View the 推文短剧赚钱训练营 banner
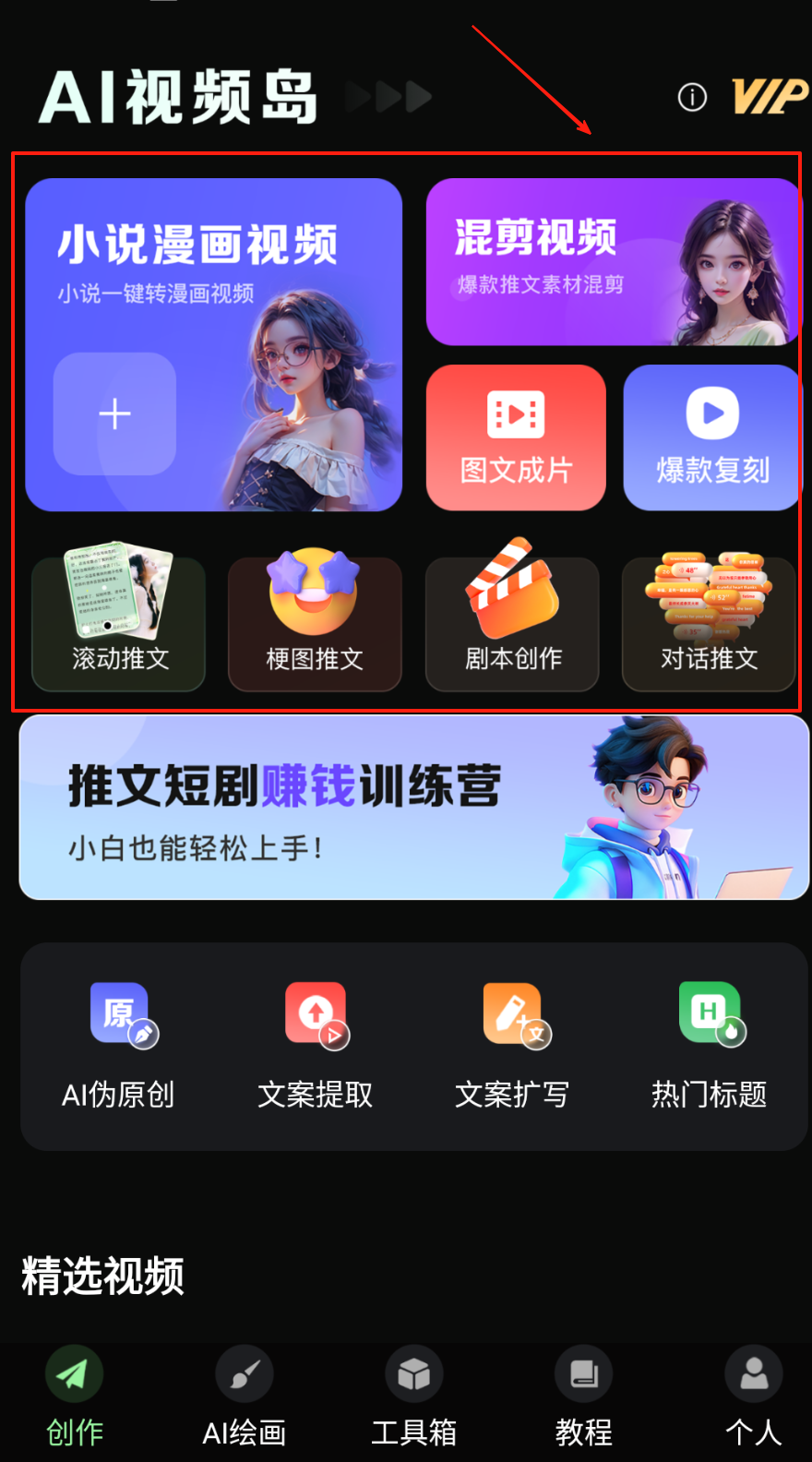The height and width of the screenshot is (1462, 812). (x=413, y=807)
